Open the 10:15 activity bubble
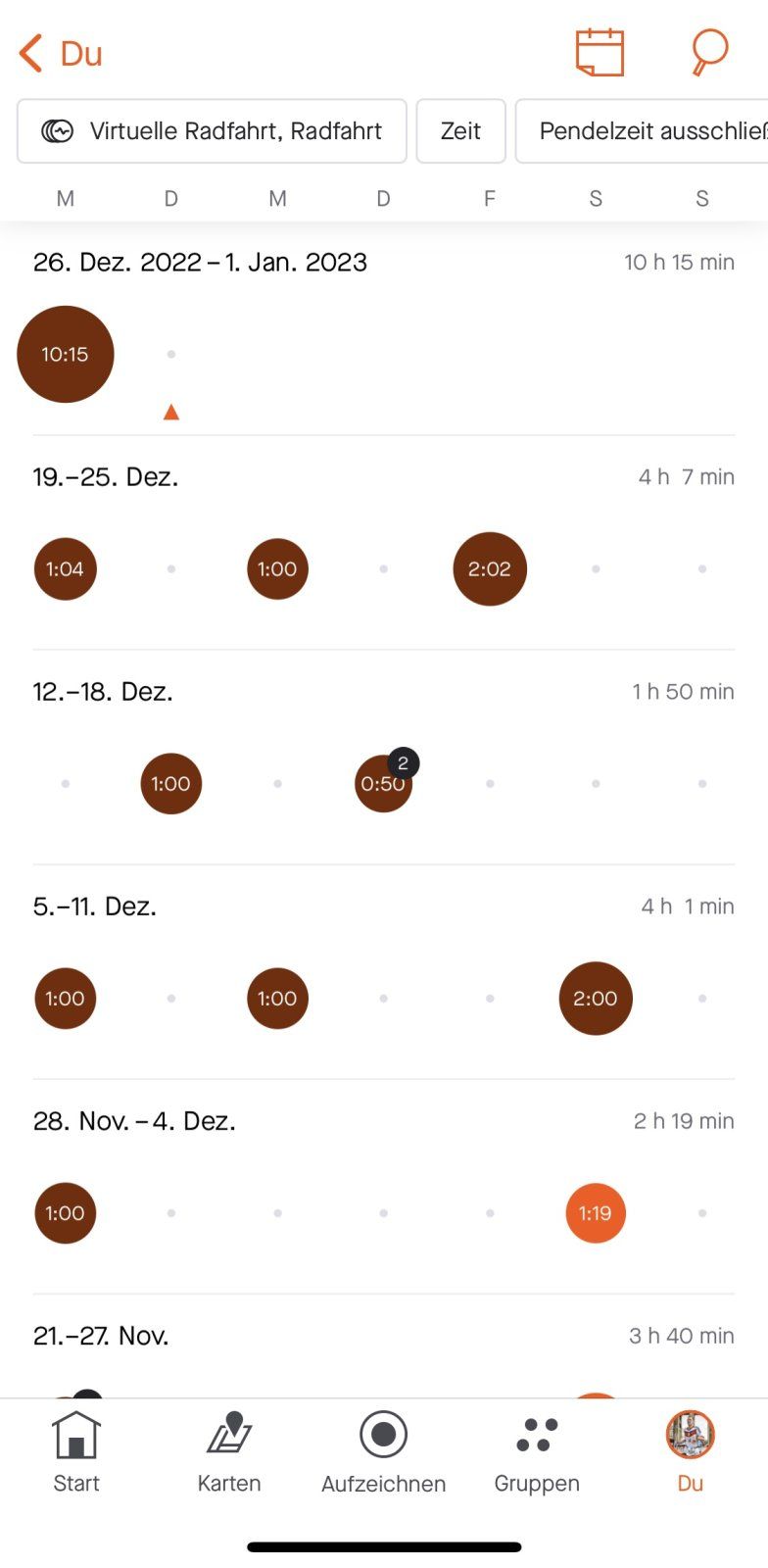 66,354
